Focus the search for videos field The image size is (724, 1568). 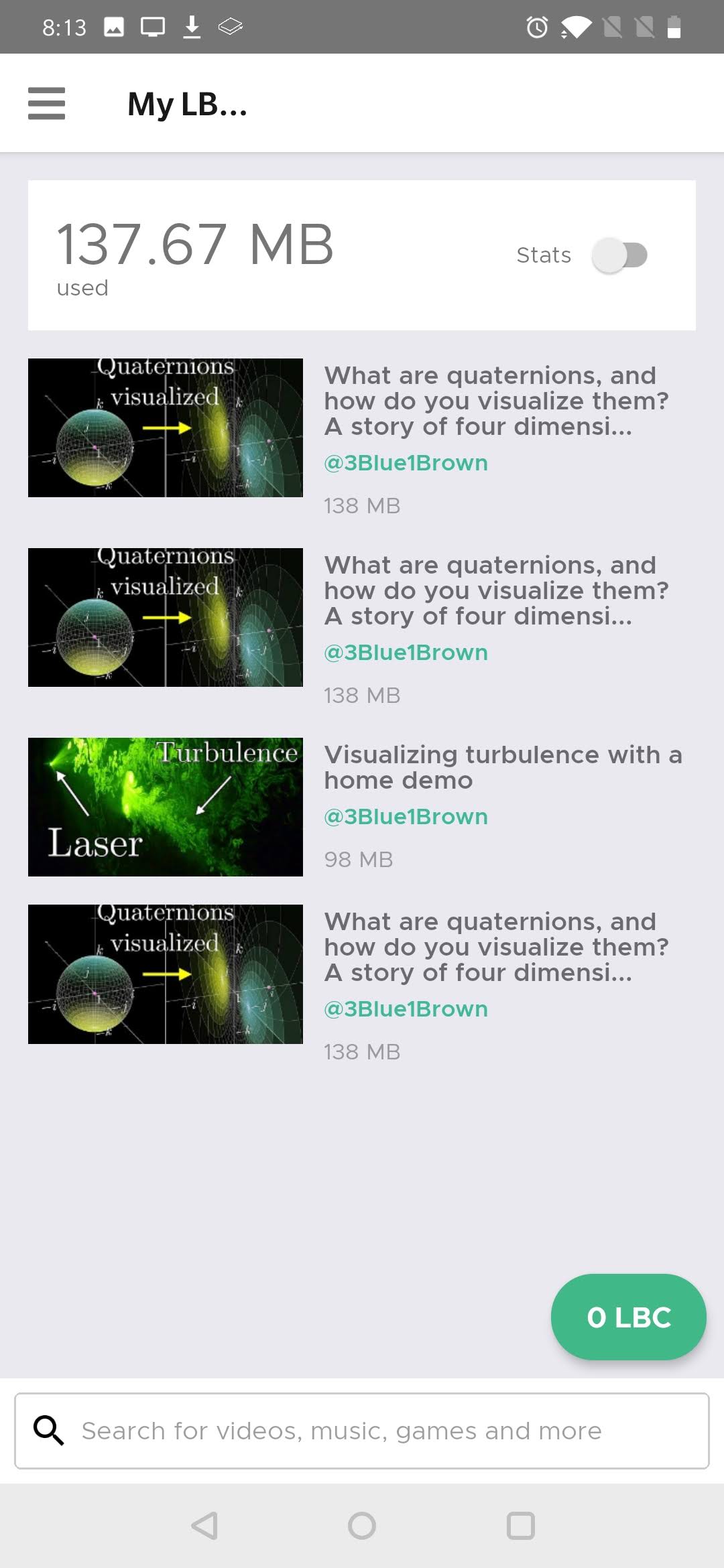pyautogui.click(x=362, y=1431)
